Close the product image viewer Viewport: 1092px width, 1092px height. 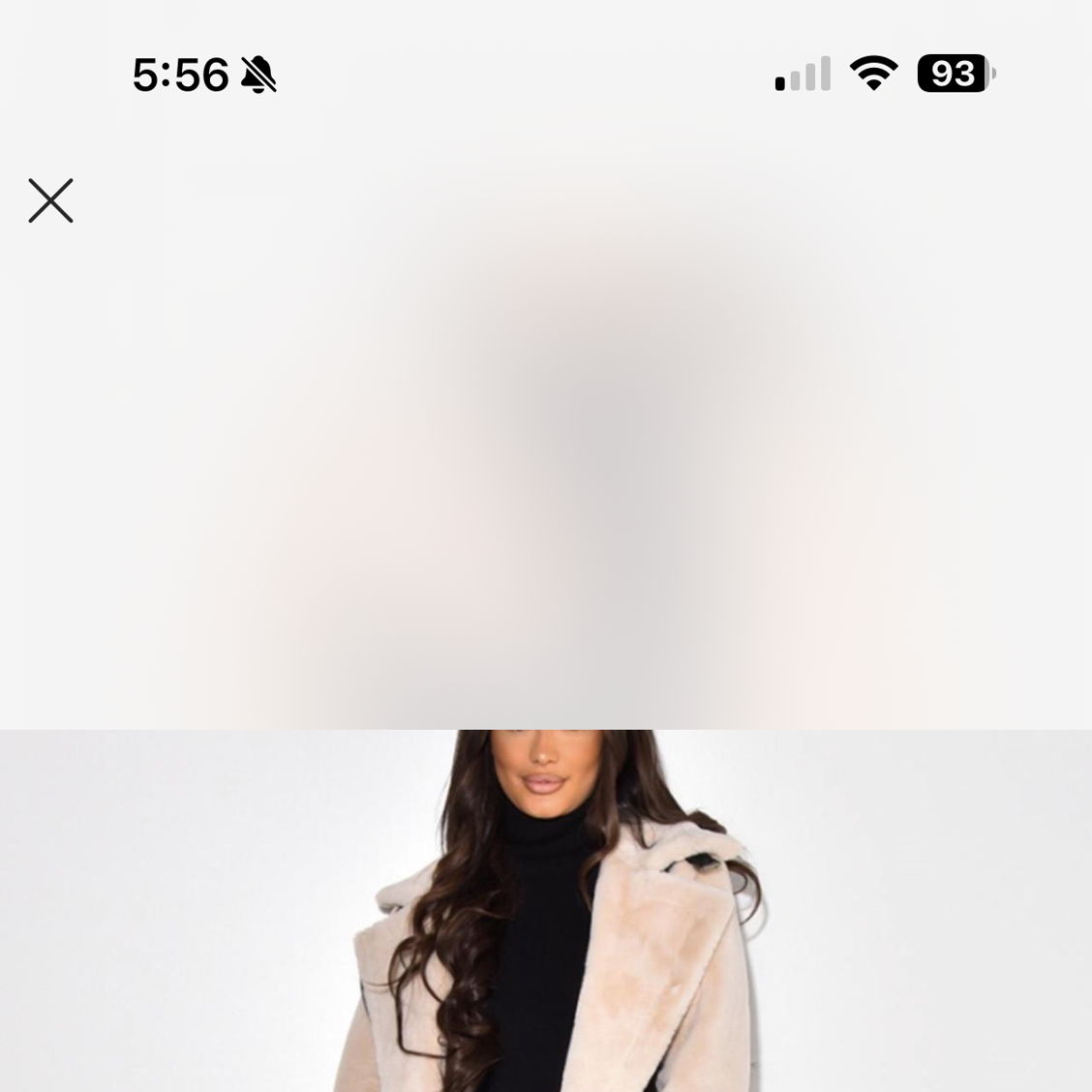pyautogui.click(x=50, y=200)
